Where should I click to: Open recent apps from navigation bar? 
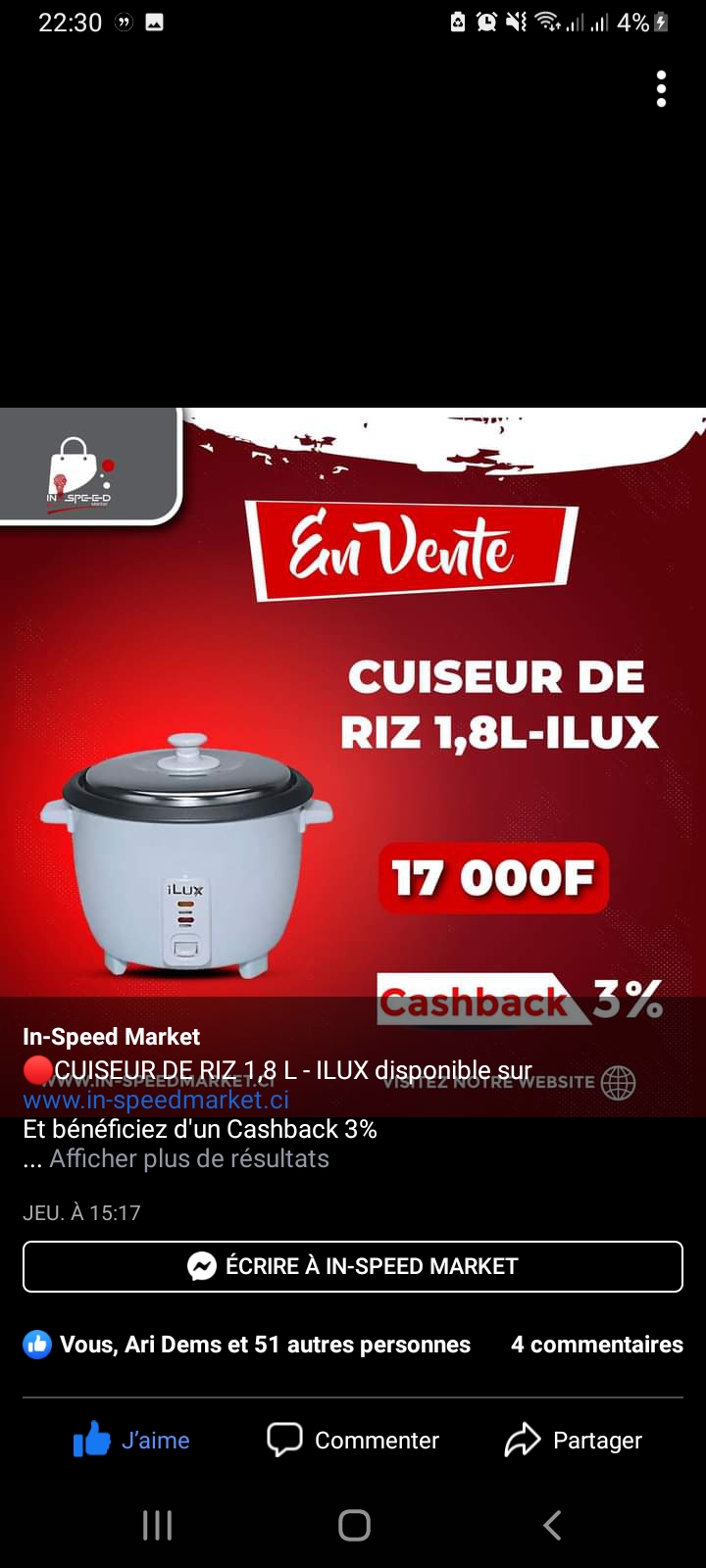pos(157,1525)
